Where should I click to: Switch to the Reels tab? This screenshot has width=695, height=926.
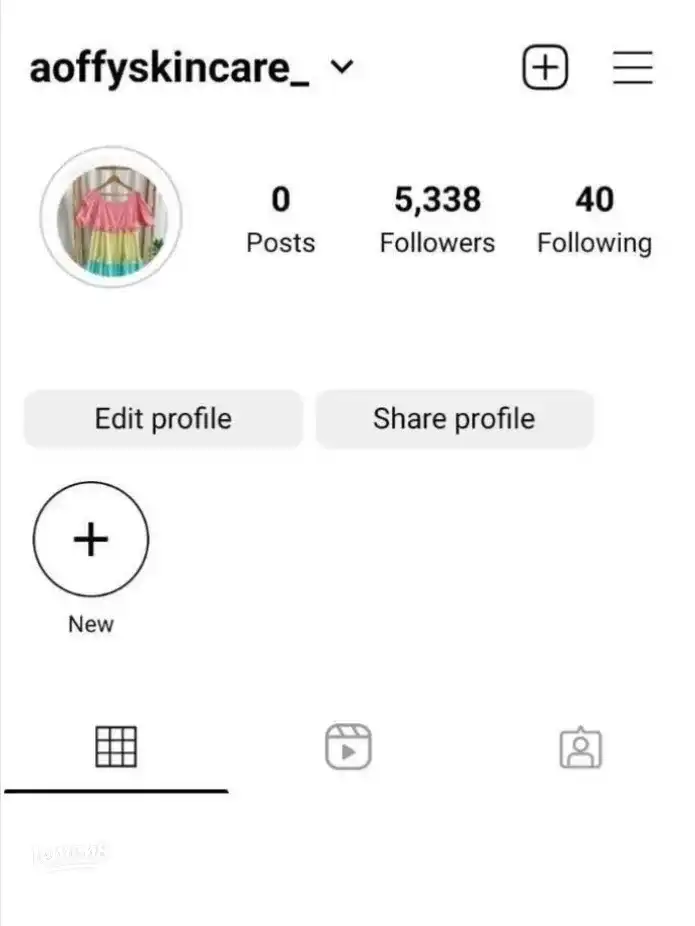348,747
